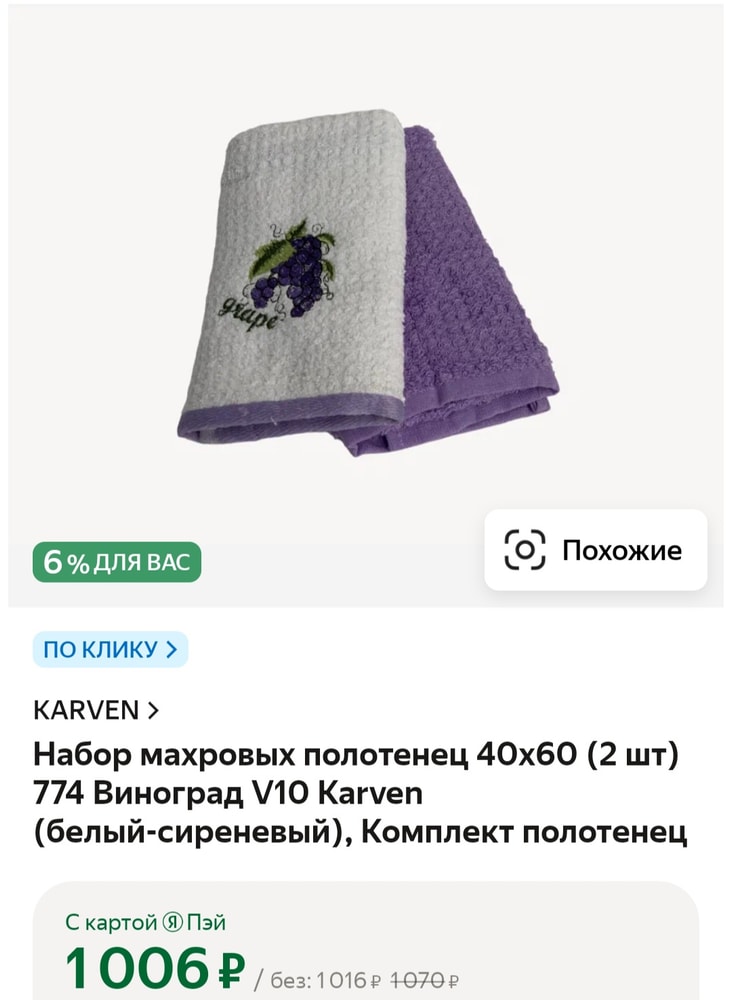Open the ПО КЛИКУ delivery chip
Image resolution: width=732 pixels, height=1000 pixels.
point(110,650)
